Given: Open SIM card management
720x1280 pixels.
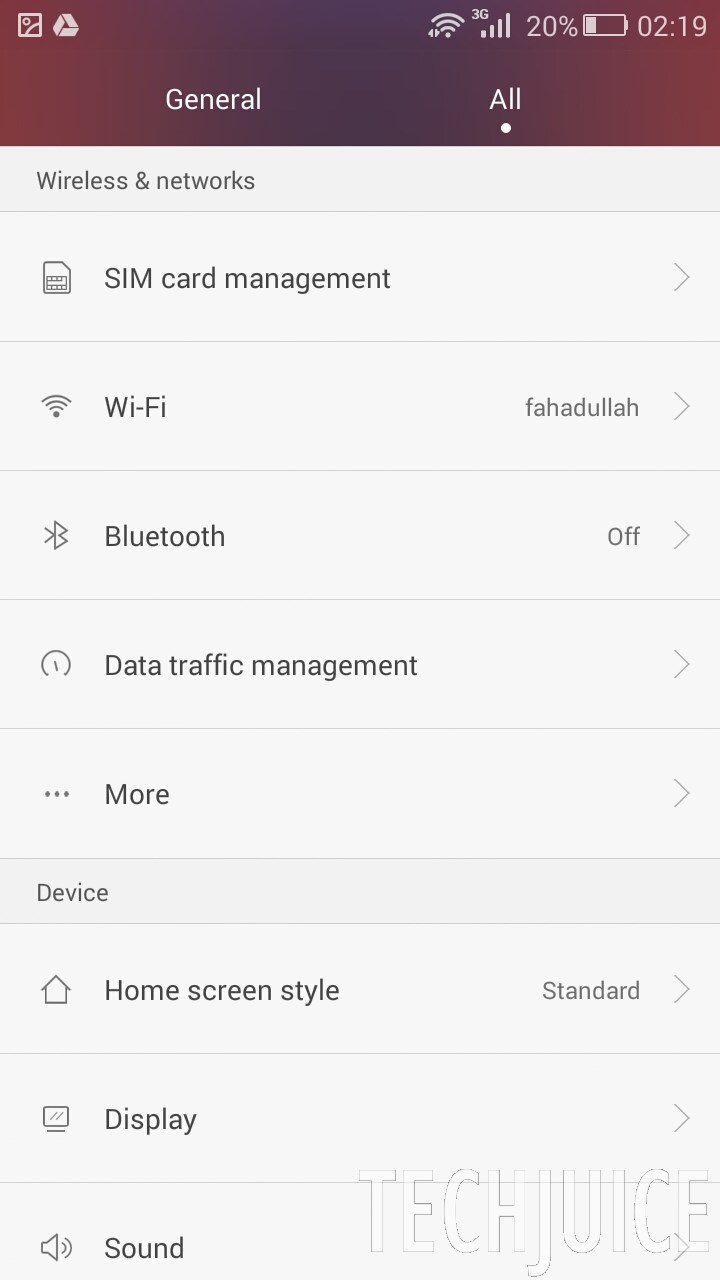Looking at the screenshot, I should 360,278.
